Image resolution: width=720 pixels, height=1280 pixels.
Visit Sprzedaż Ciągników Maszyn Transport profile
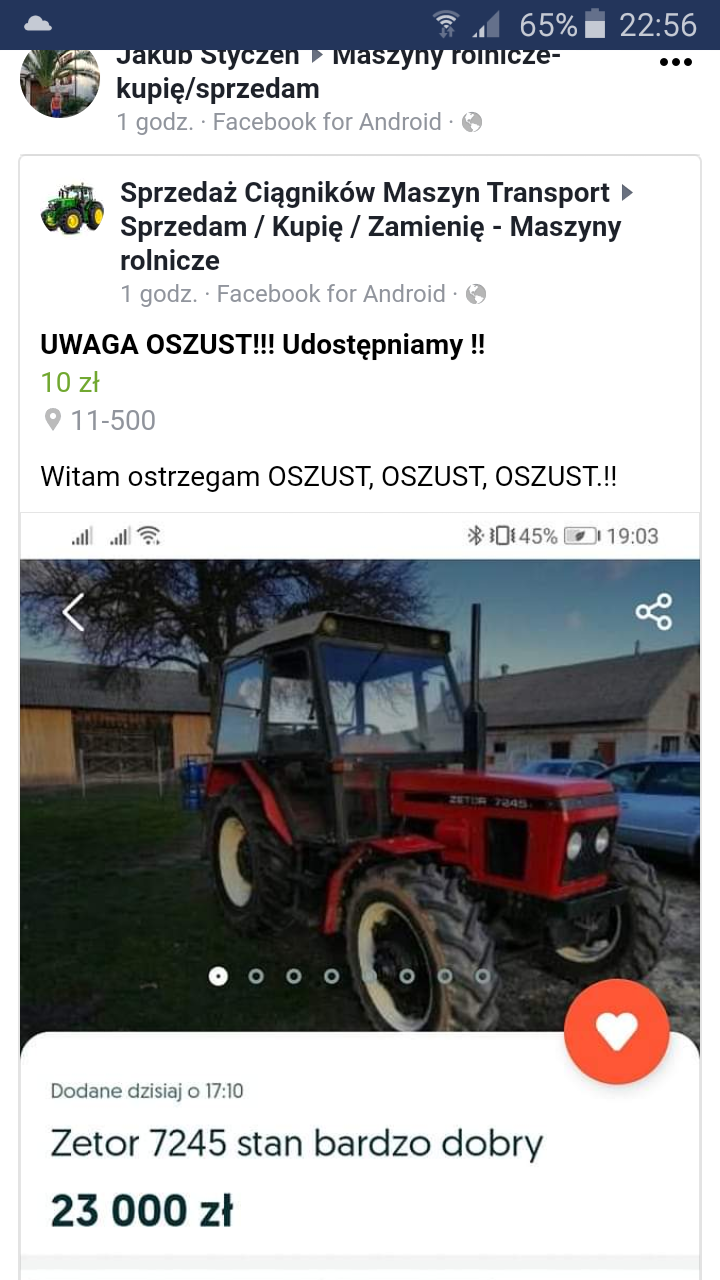[x=364, y=192]
